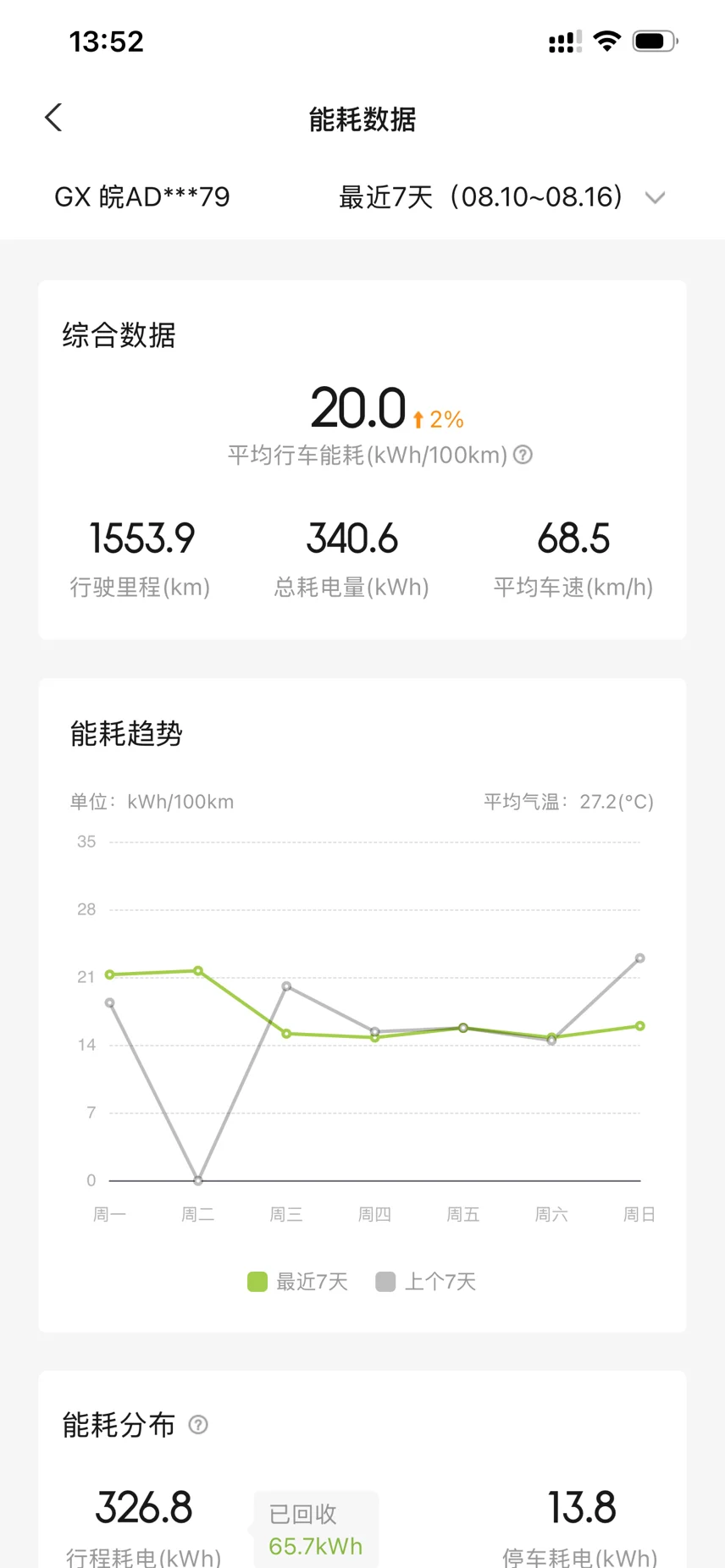This screenshot has height=1568, width=725.
Task: Toggle the 最近7天 legend series
Action: [298, 1282]
